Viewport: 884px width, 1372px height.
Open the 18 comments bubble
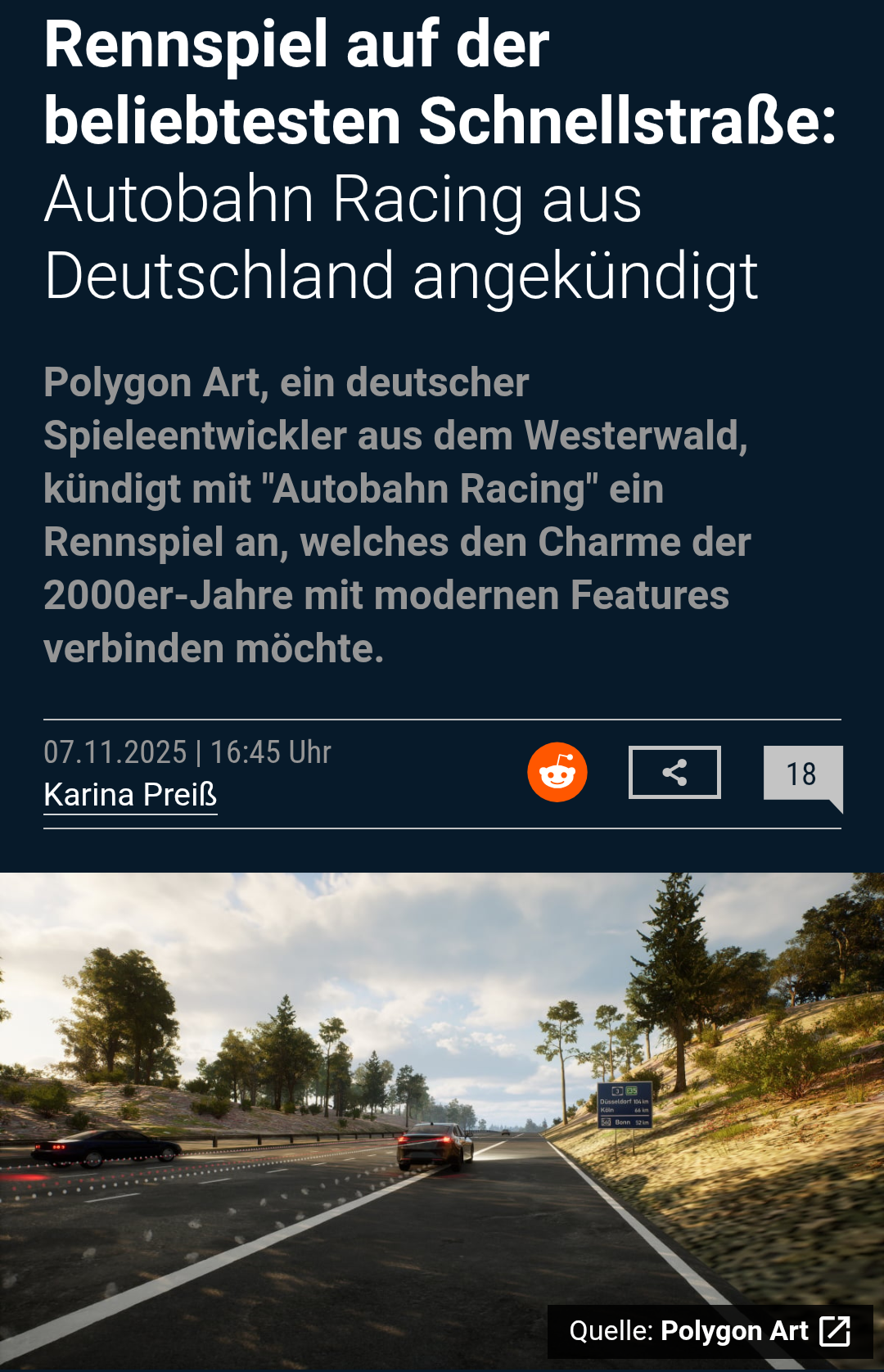[x=801, y=774]
